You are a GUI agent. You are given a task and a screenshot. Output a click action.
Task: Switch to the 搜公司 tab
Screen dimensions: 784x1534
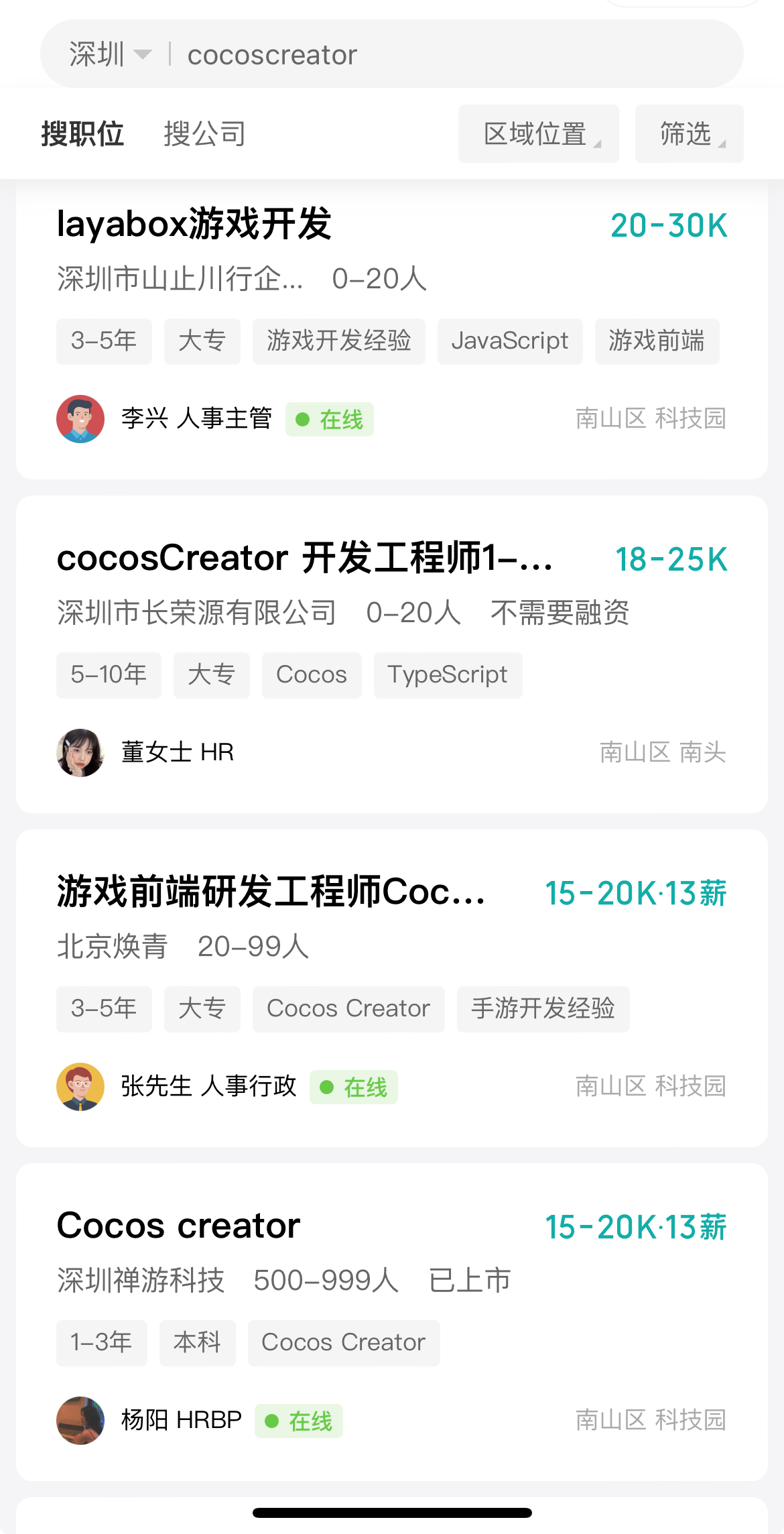tap(204, 134)
